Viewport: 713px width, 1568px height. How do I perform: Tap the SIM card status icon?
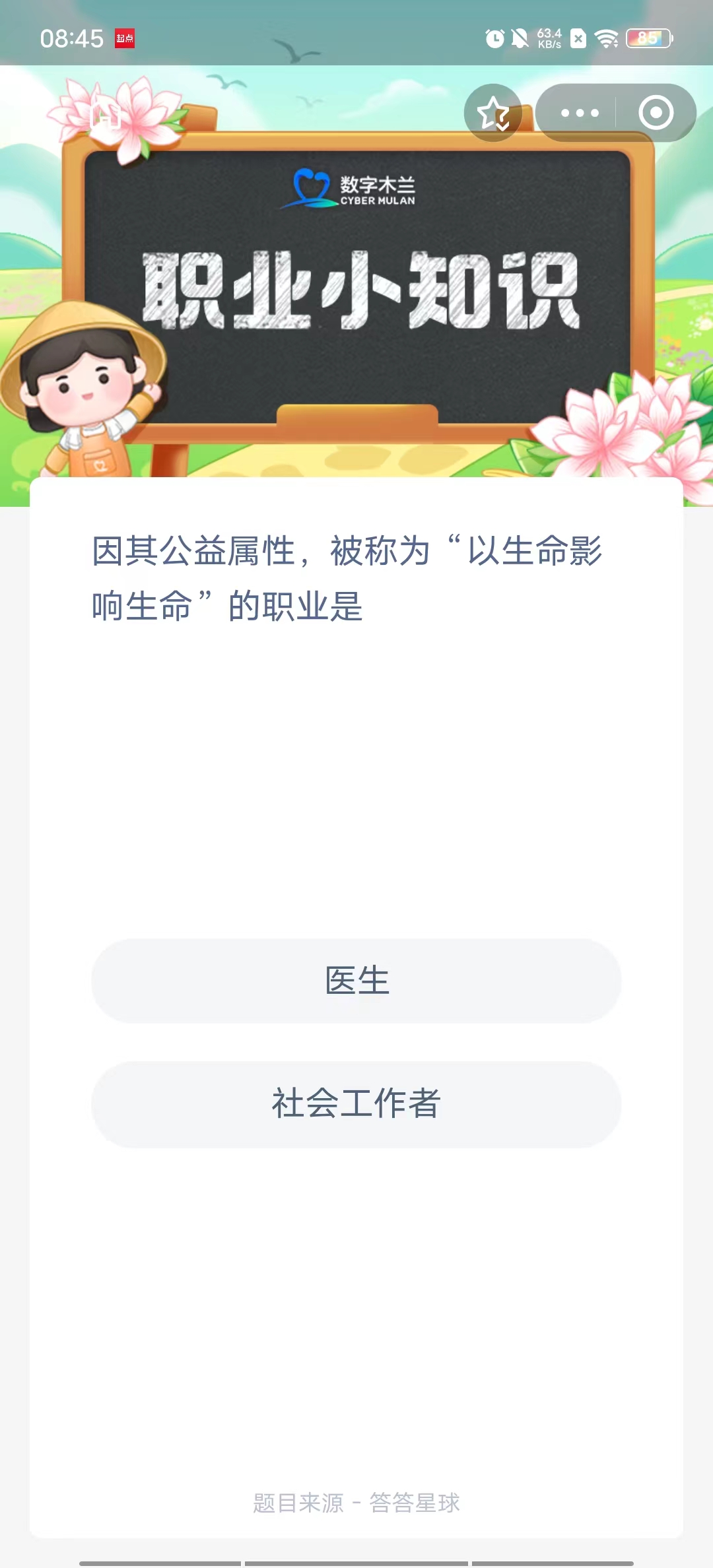point(578,38)
